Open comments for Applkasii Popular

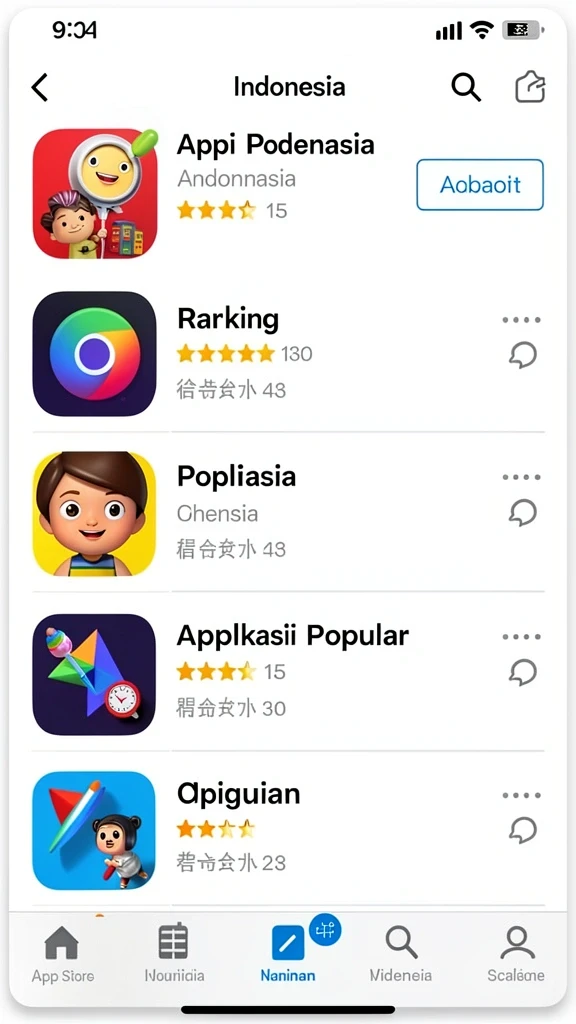[x=523, y=672]
